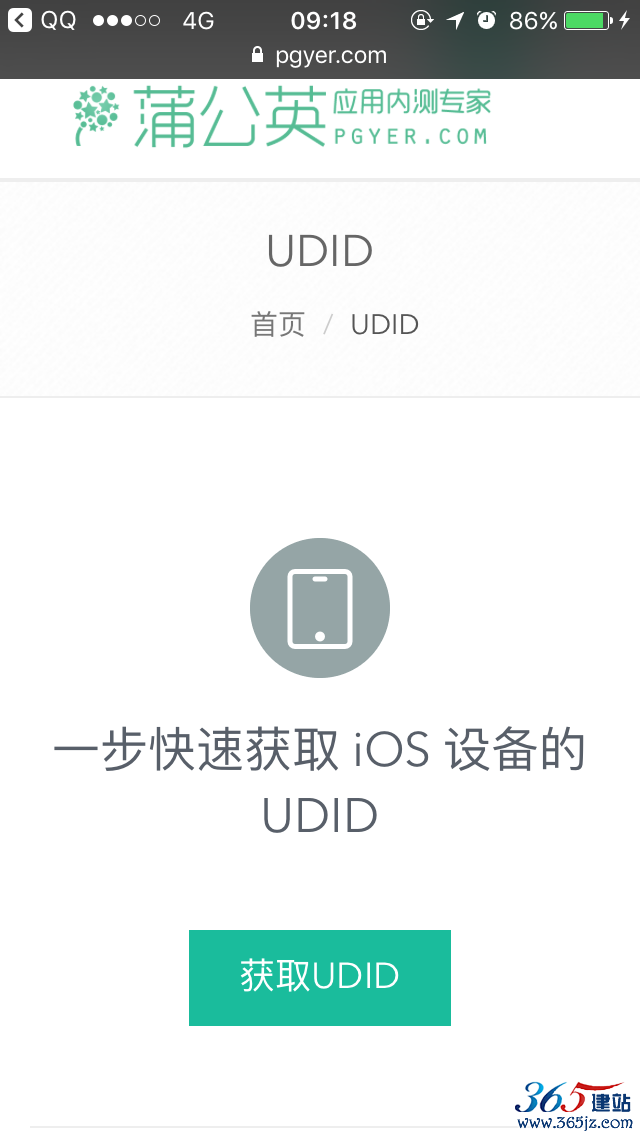Open the 首页 breadcrumb link
The image size is (640, 1136).
pyautogui.click(x=278, y=325)
